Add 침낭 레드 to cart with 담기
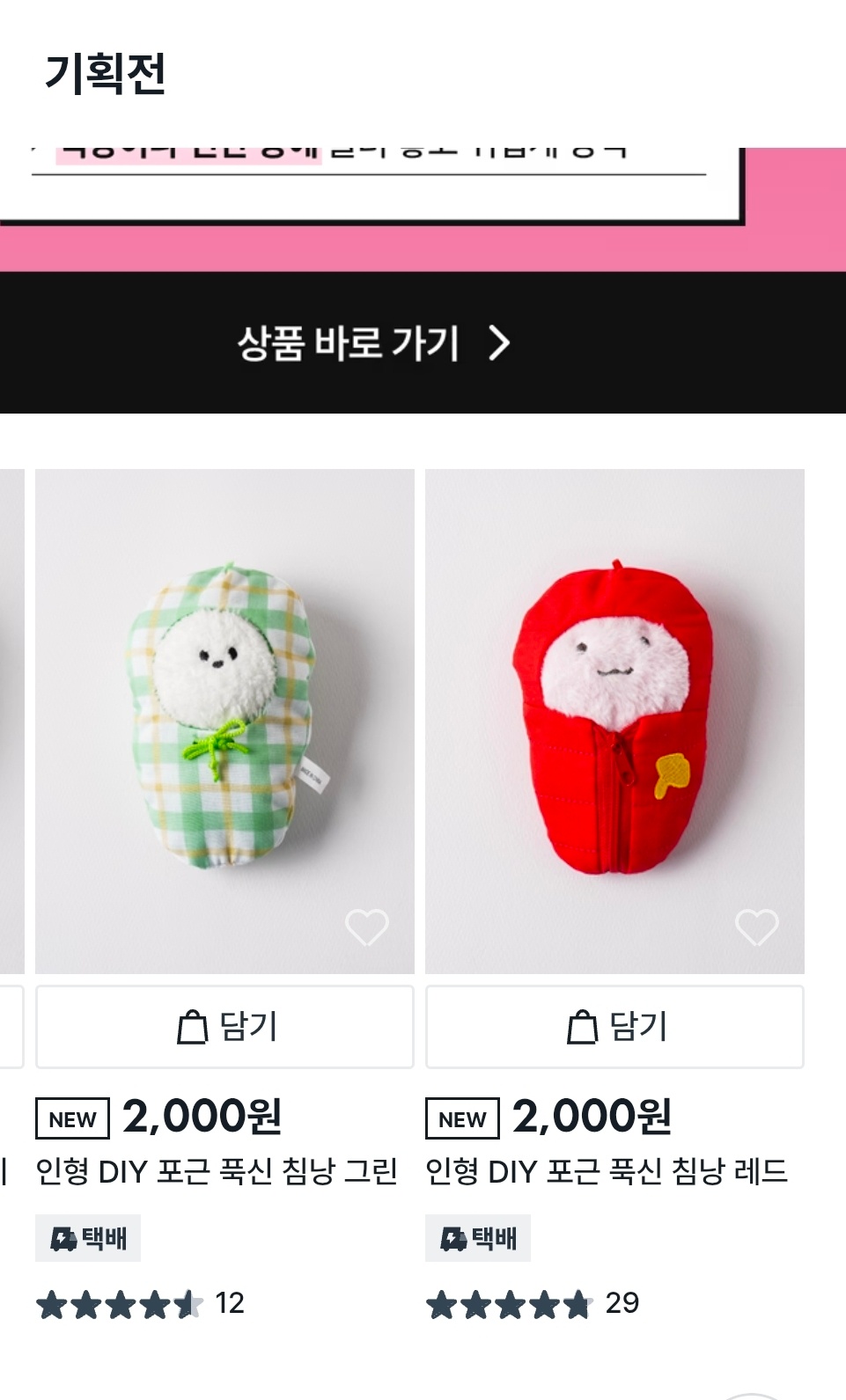 [614, 1027]
